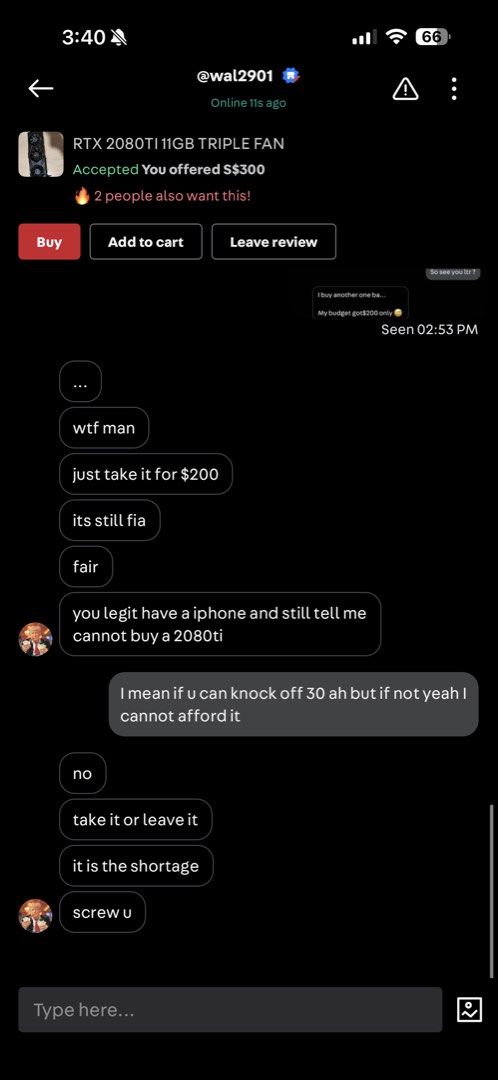The image size is (498, 1080).
Task: Open the image message above Seen 02:53 PM
Action: [360, 303]
